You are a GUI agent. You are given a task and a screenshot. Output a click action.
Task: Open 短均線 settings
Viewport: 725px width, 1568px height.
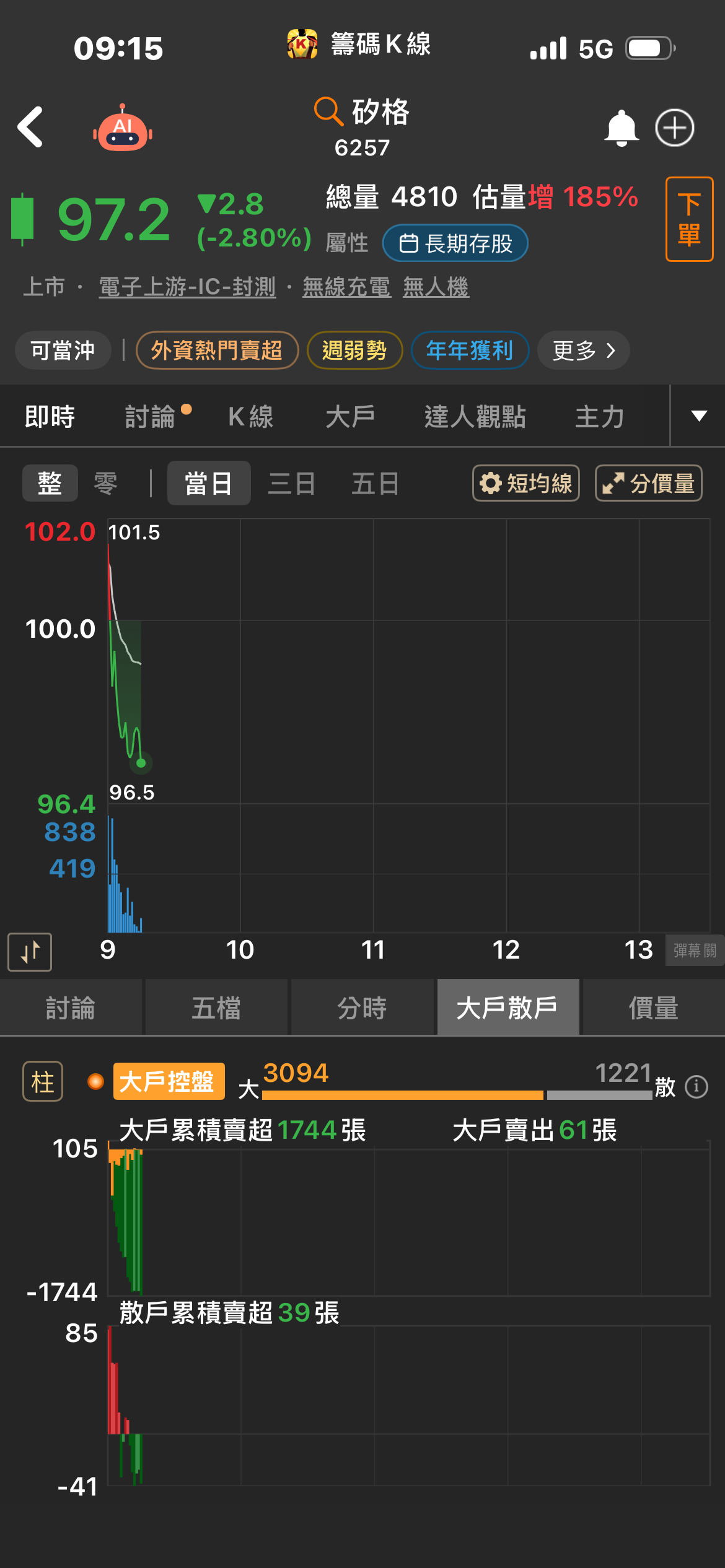tap(526, 483)
